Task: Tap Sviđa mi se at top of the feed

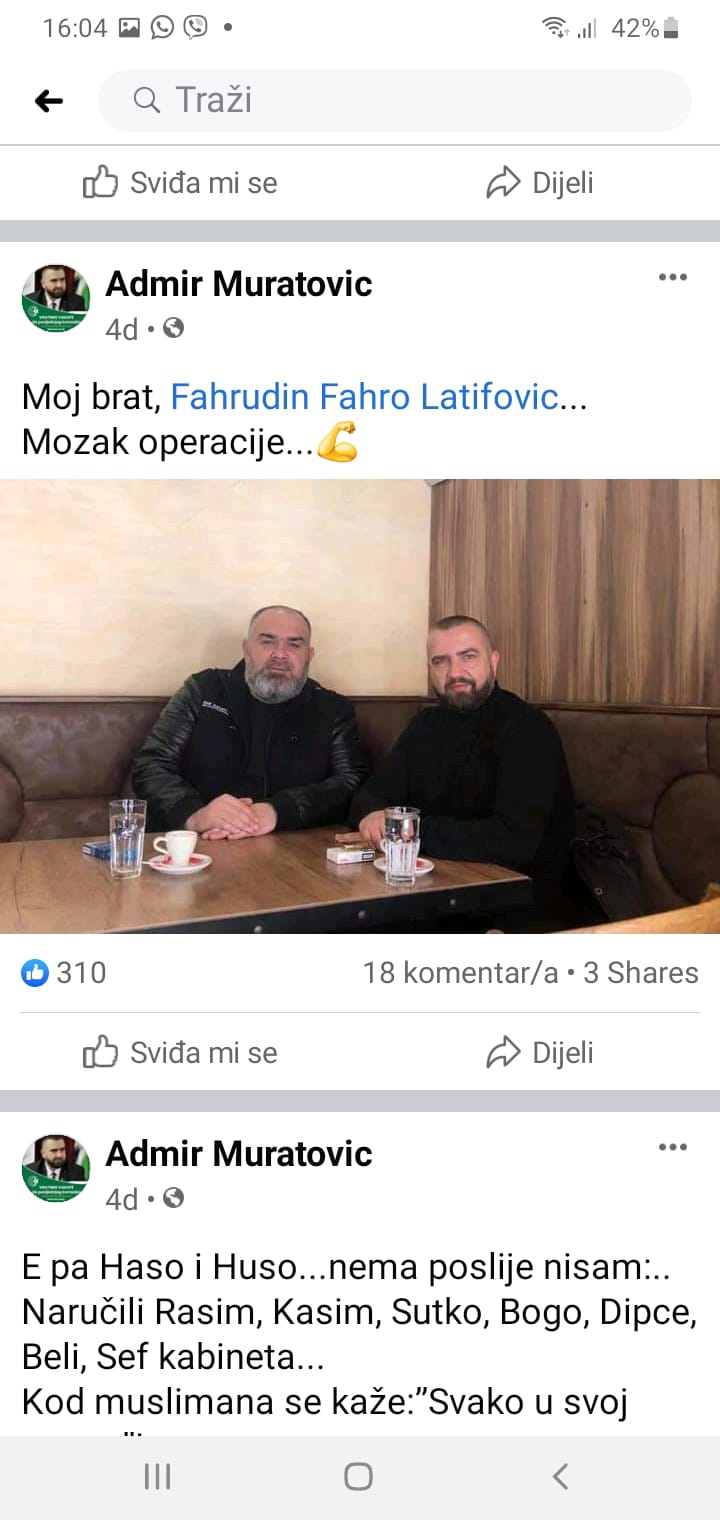Action: [180, 182]
